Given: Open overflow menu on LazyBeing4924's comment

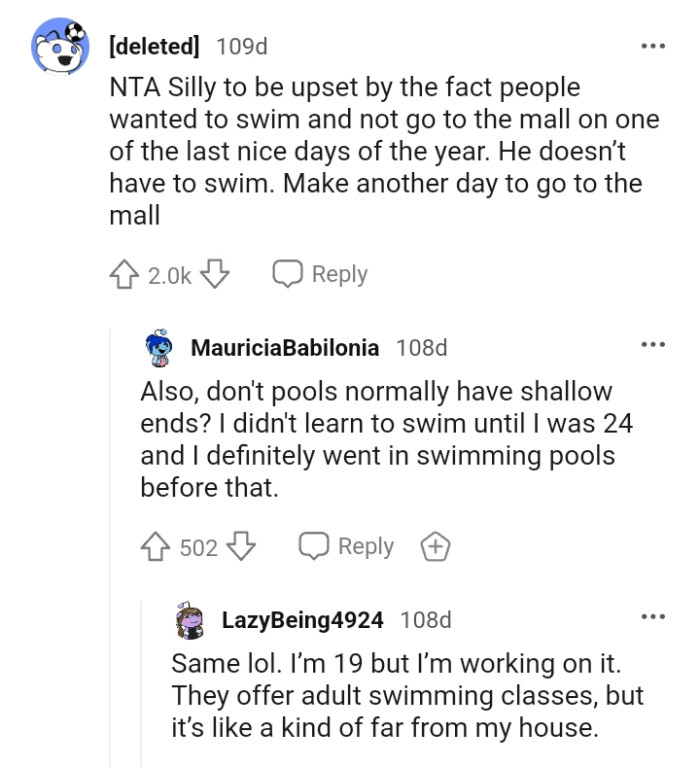Looking at the screenshot, I should pyautogui.click(x=653, y=617).
